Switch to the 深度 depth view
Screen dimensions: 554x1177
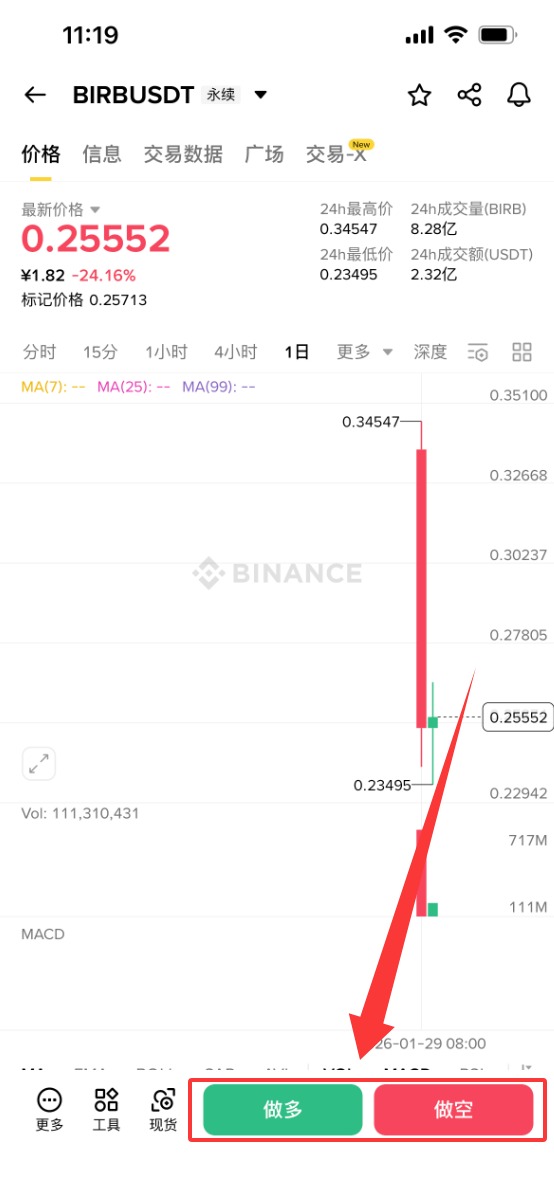pyautogui.click(x=430, y=351)
